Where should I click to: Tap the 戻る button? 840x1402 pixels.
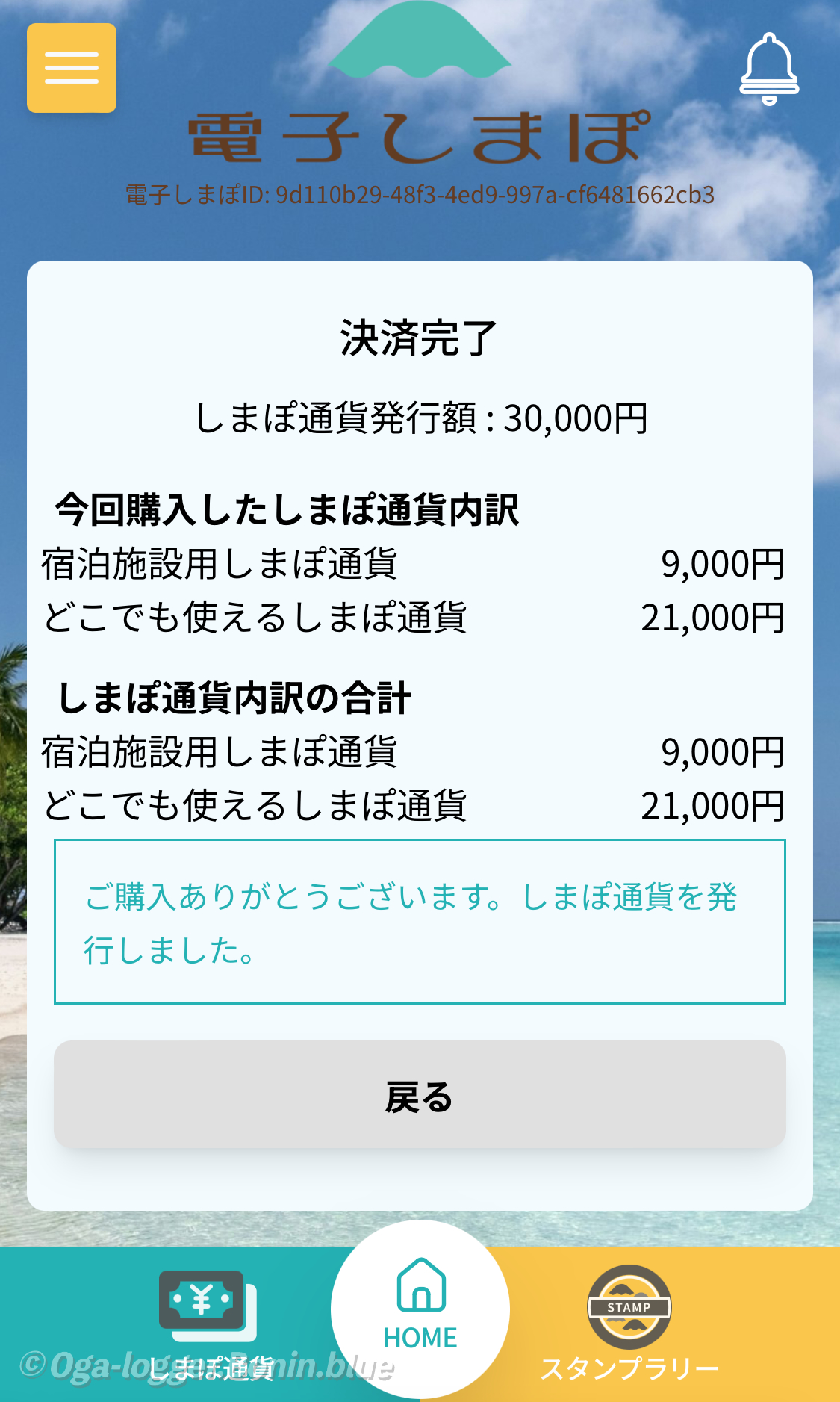(x=420, y=1094)
